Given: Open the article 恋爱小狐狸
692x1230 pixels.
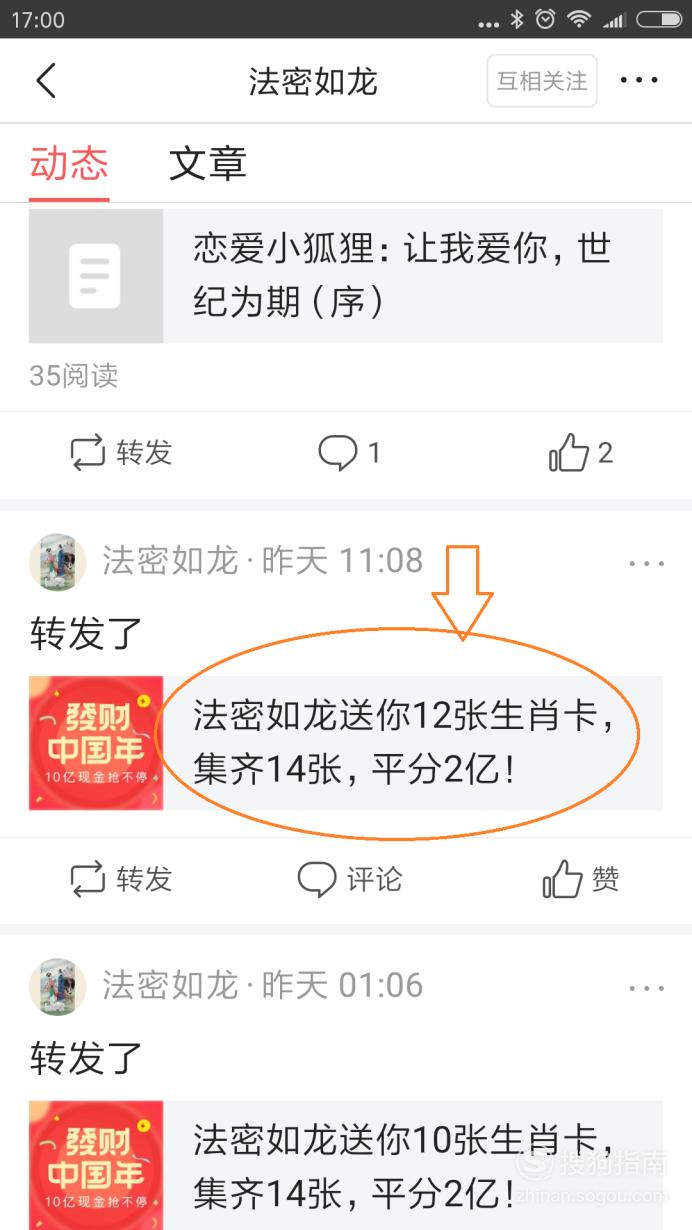Looking at the screenshot, I should pyautogui.click(x=346, y=276).
